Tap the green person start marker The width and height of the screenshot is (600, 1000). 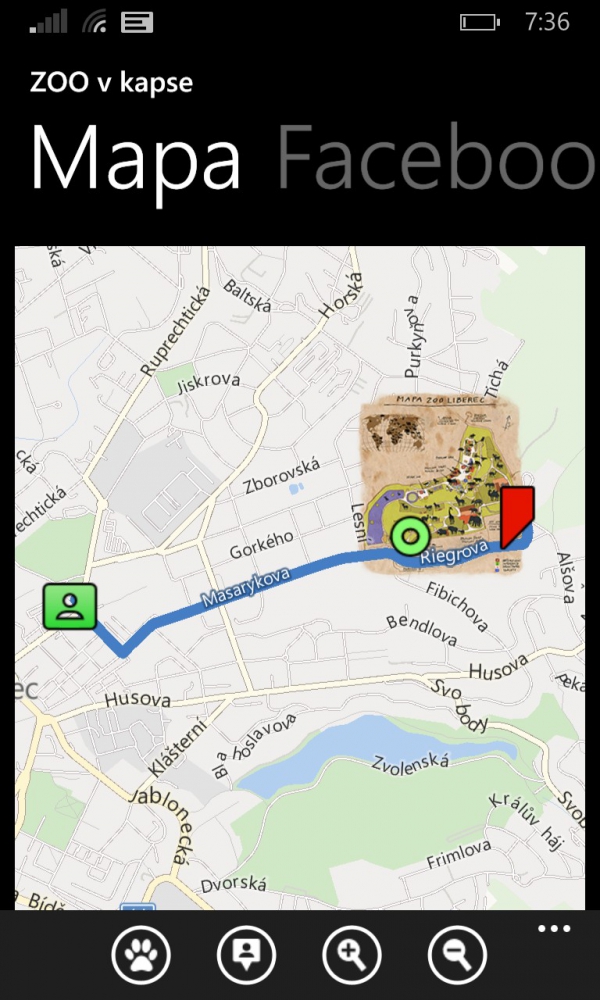(70, 607)
